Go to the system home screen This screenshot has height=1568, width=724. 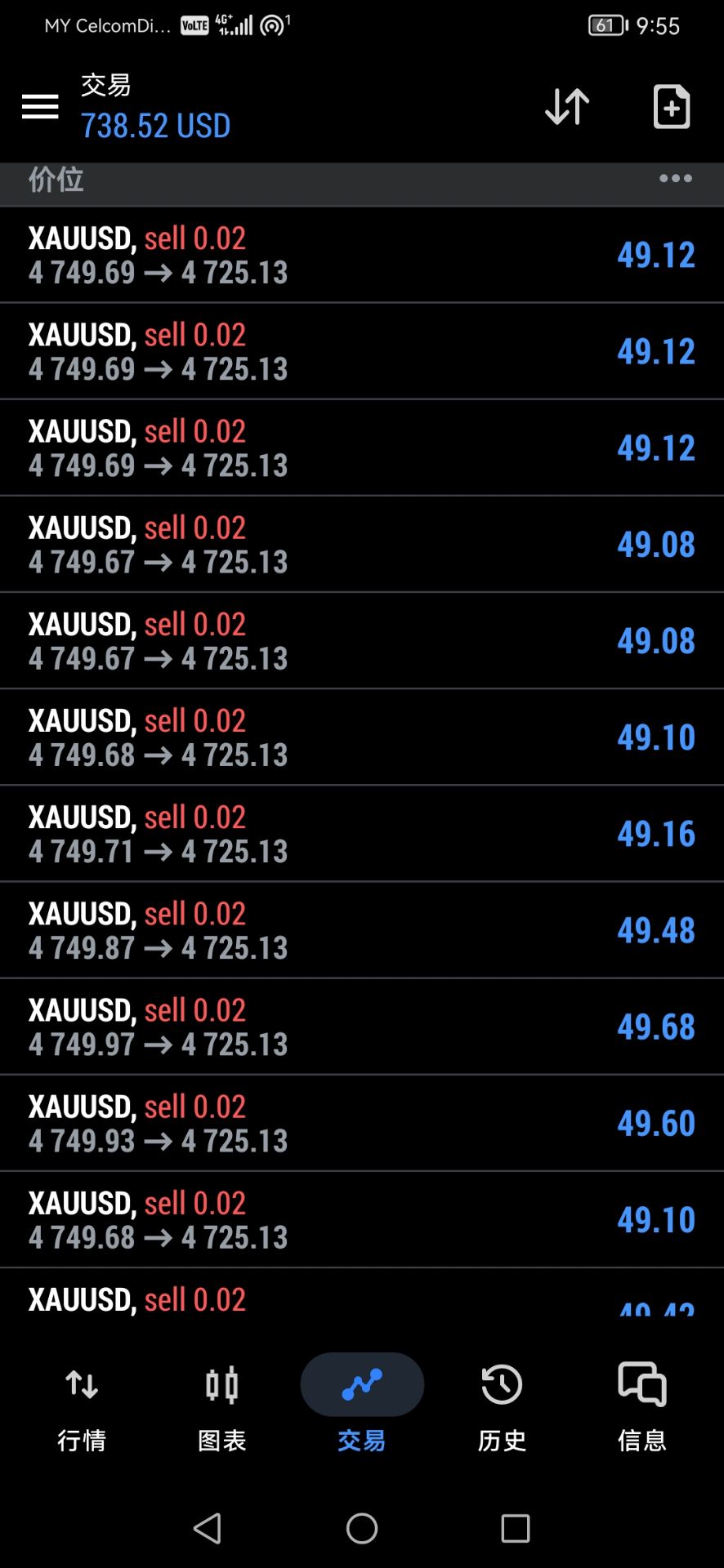362,1528
